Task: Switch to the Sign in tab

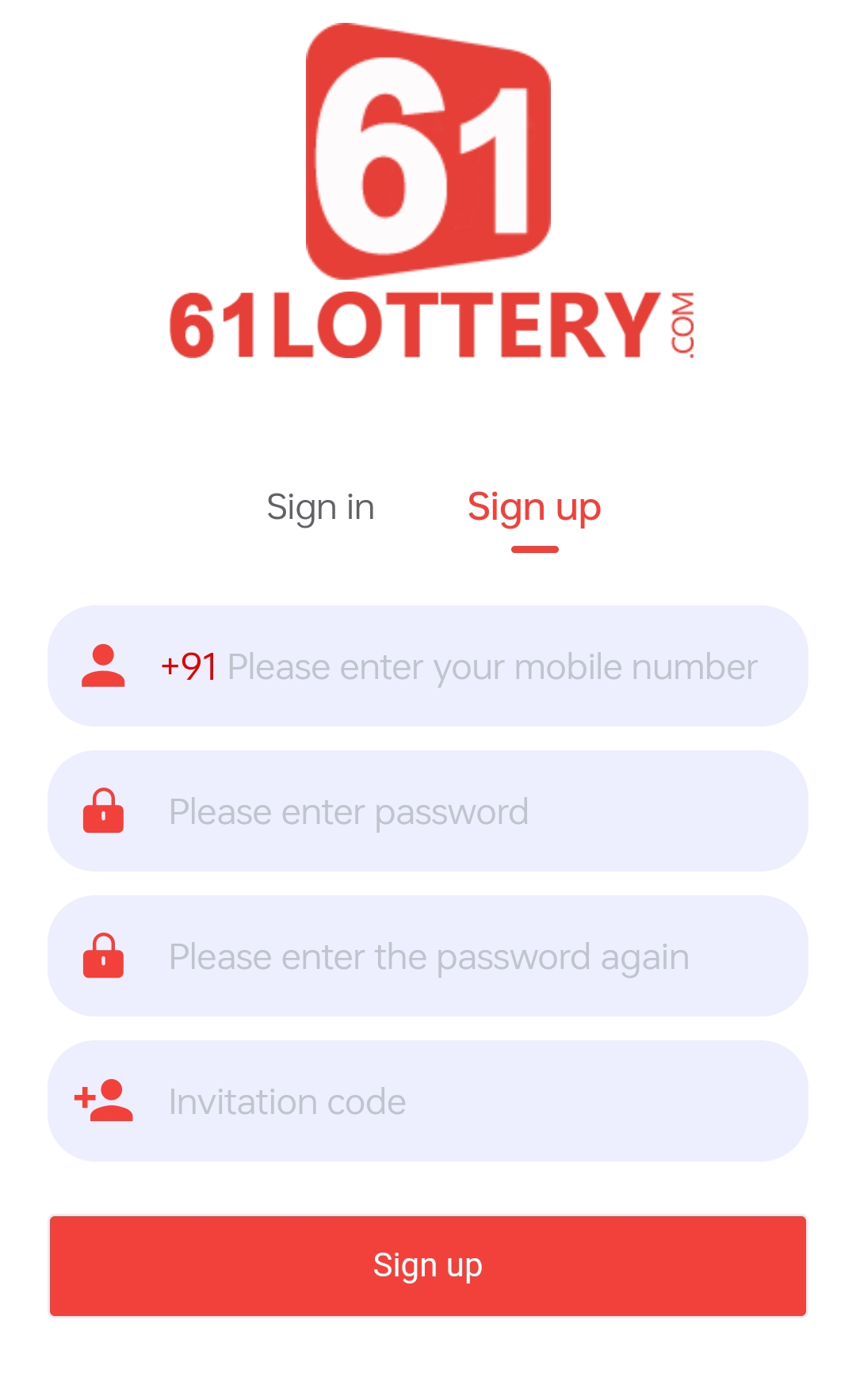Action: click(320, 507)
